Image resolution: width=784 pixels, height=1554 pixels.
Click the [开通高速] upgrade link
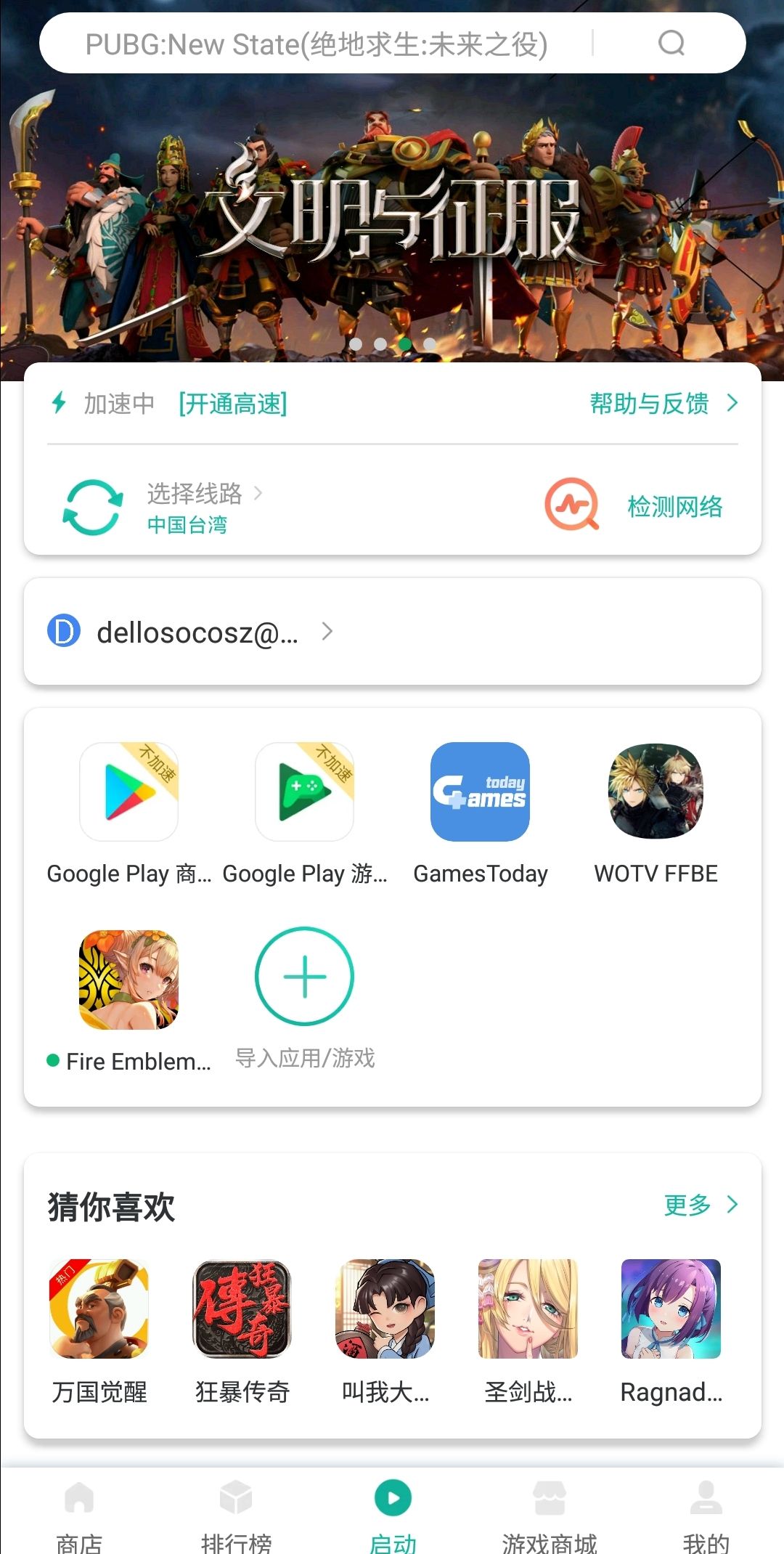[x=232, y=404]
